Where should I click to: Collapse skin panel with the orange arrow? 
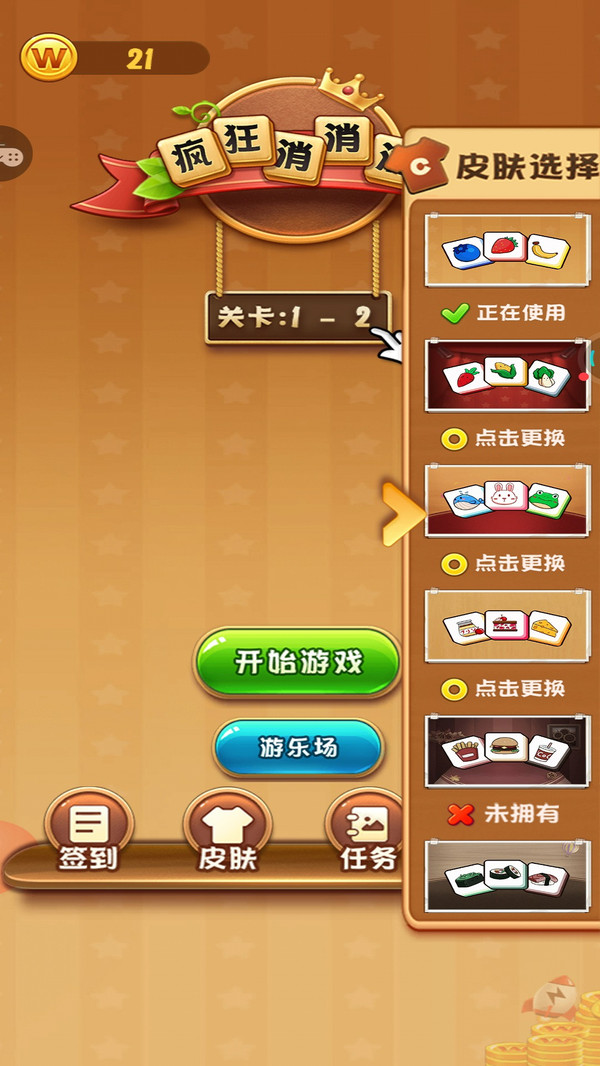pos(402,513)
